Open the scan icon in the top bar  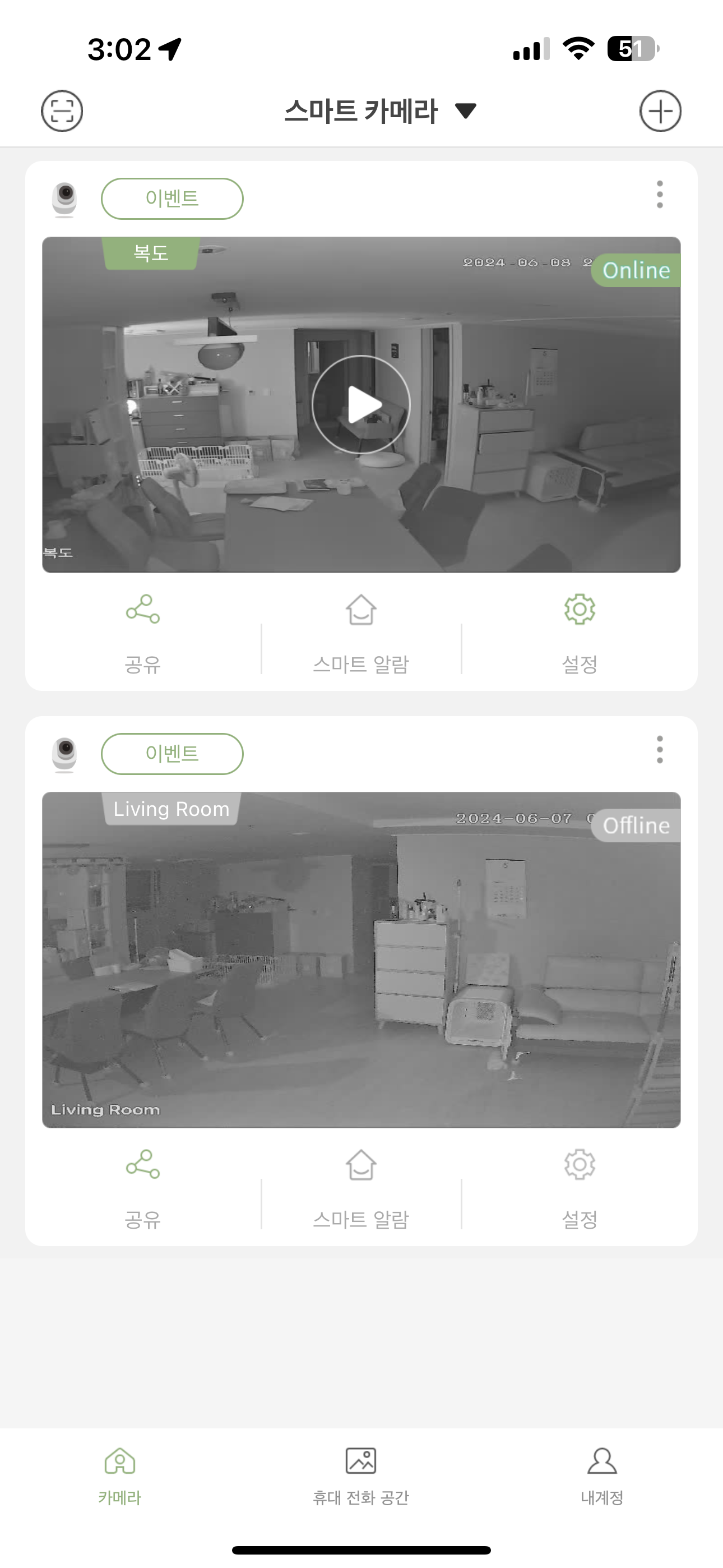pos(62,111)
